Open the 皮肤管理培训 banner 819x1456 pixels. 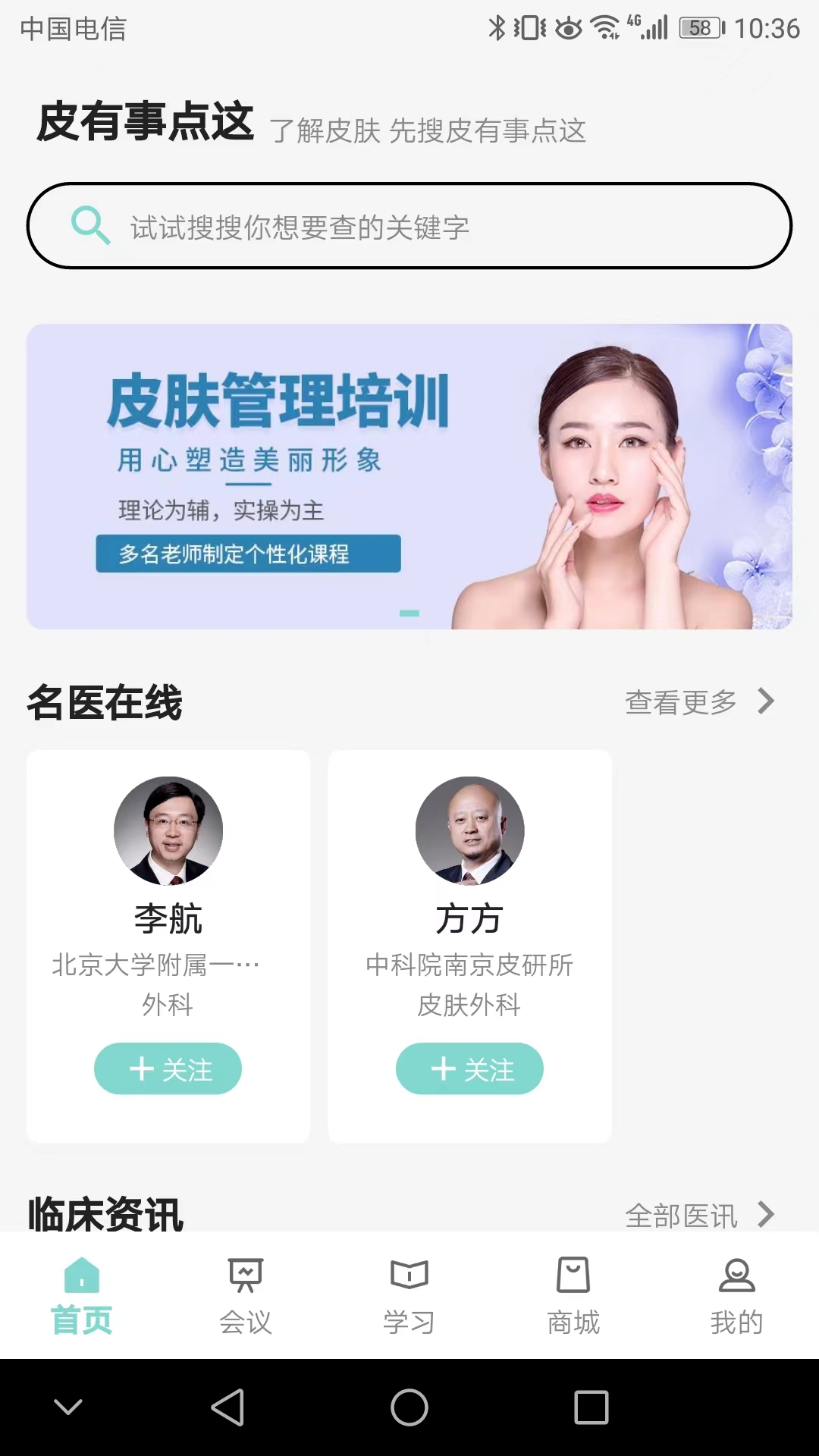(409, 476)
